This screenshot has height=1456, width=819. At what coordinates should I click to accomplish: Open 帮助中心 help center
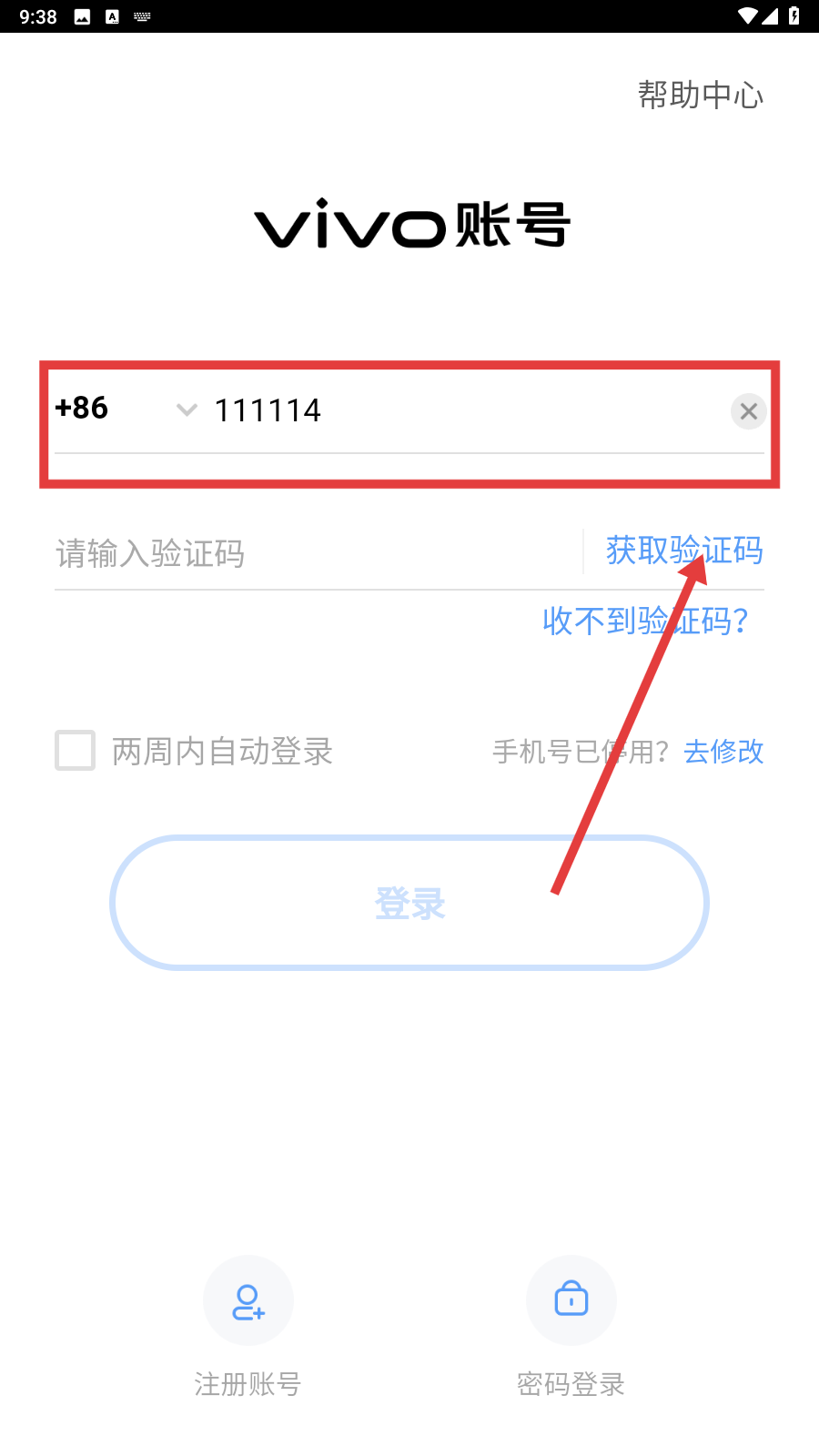[700, 95]
